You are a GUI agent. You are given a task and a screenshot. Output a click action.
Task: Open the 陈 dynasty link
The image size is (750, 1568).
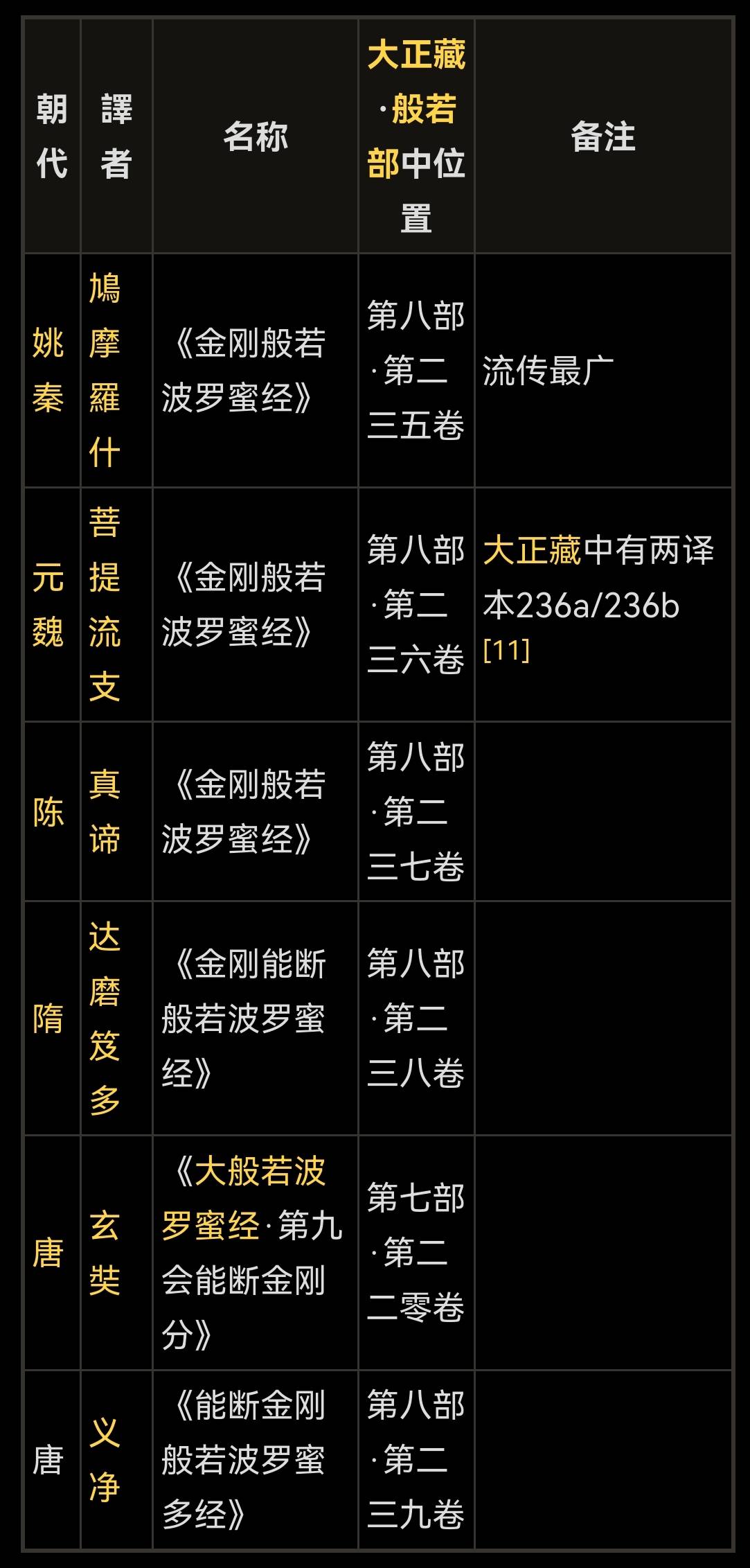pos(48,812)
